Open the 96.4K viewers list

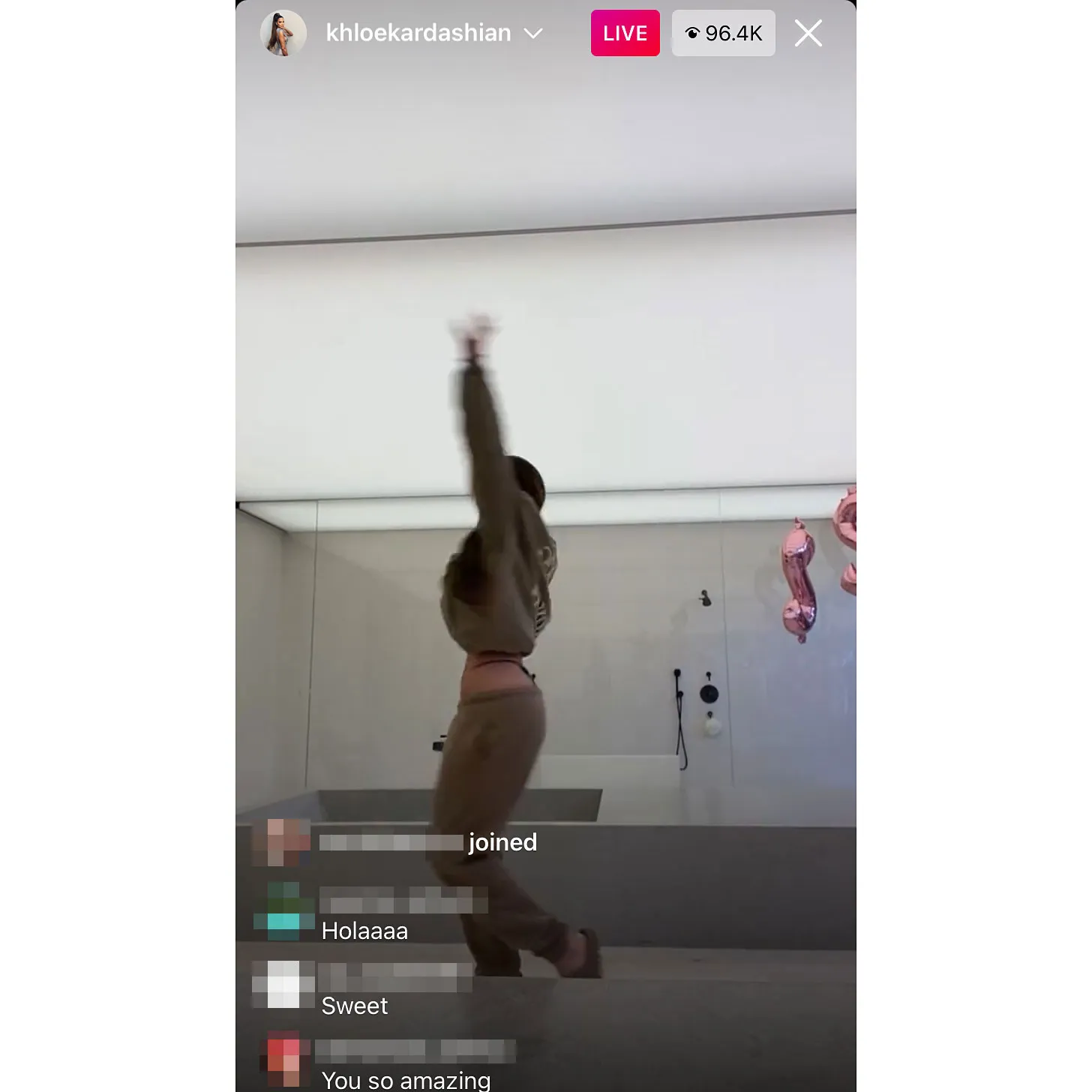coord(723,33)
